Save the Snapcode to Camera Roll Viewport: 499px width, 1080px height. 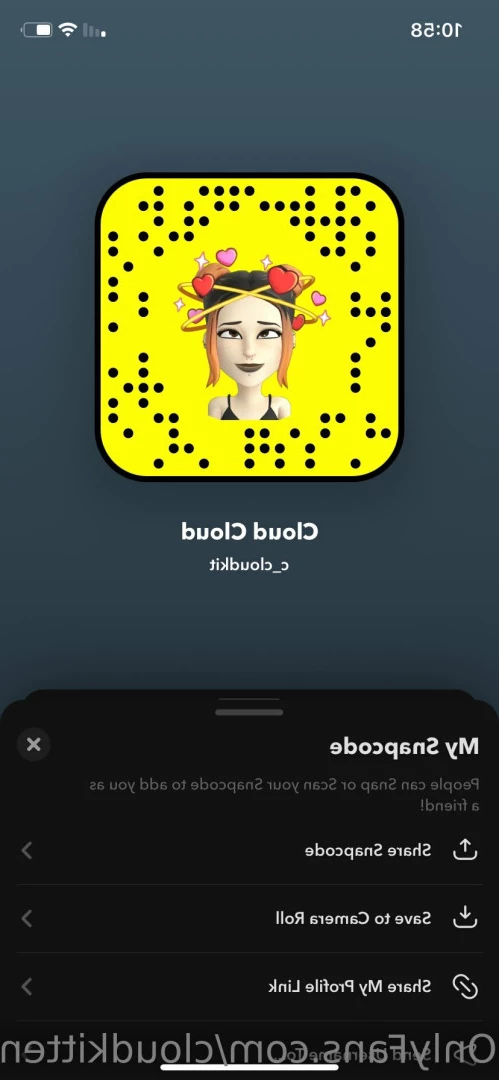250,918
